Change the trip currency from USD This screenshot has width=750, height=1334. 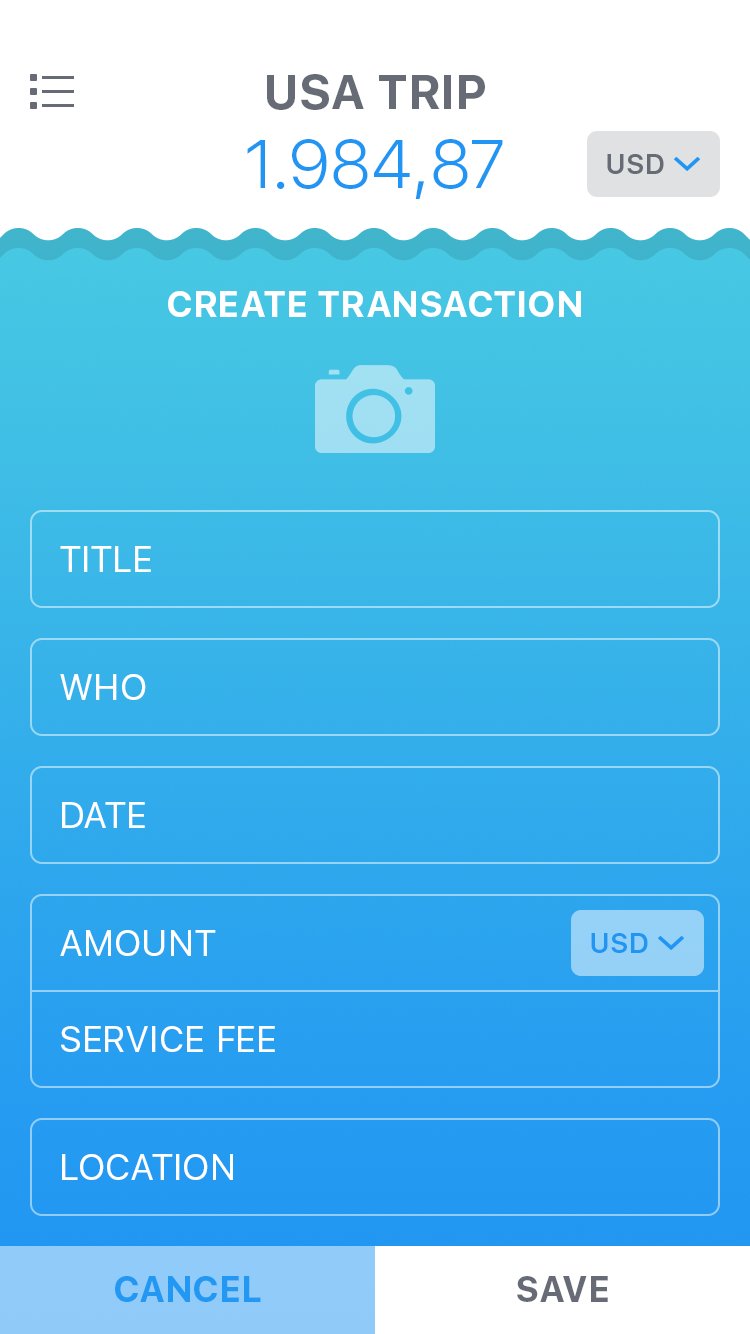(x=653, y=164)
